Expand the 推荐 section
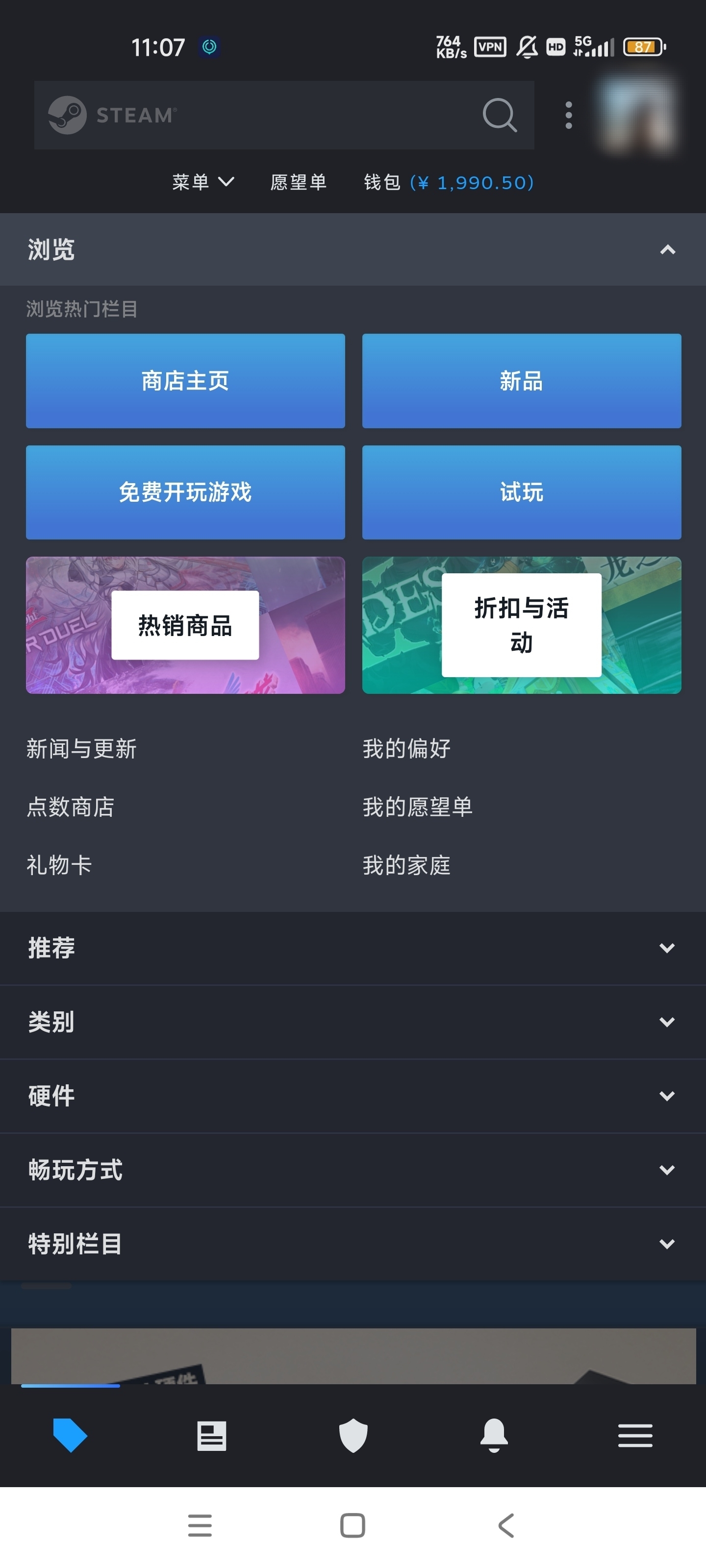This screenshot has height=1568, width=706. pyautogui.click(x=353, y=948)
